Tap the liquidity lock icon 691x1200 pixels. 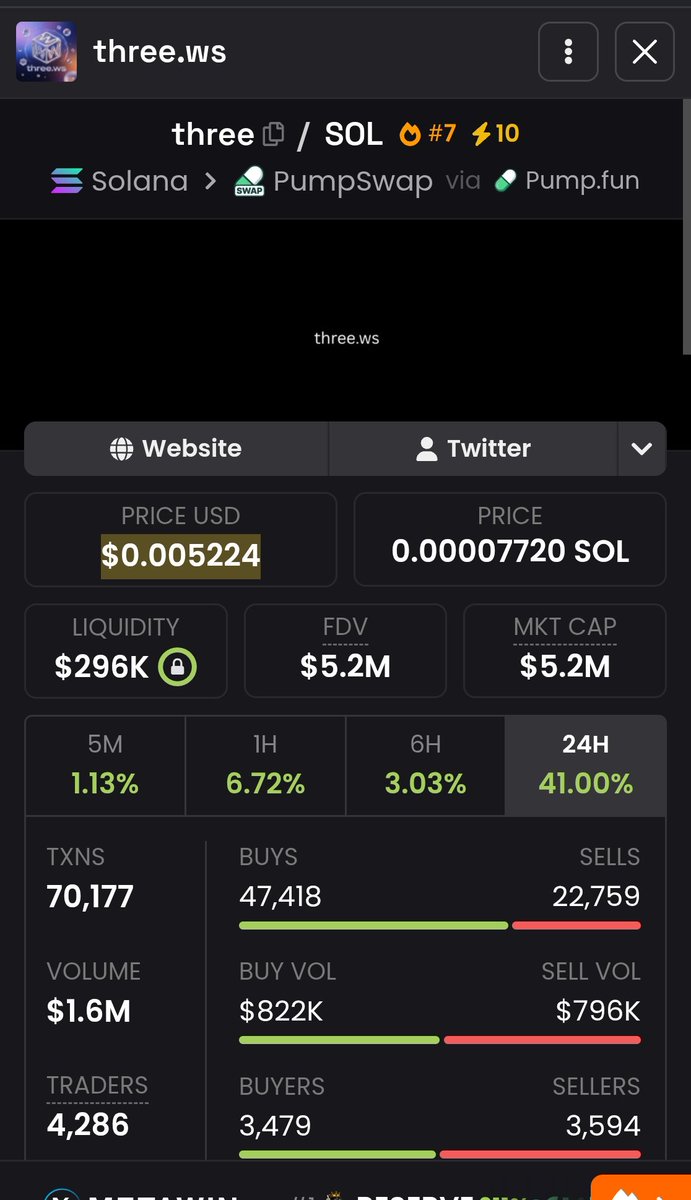pos(178,667)
